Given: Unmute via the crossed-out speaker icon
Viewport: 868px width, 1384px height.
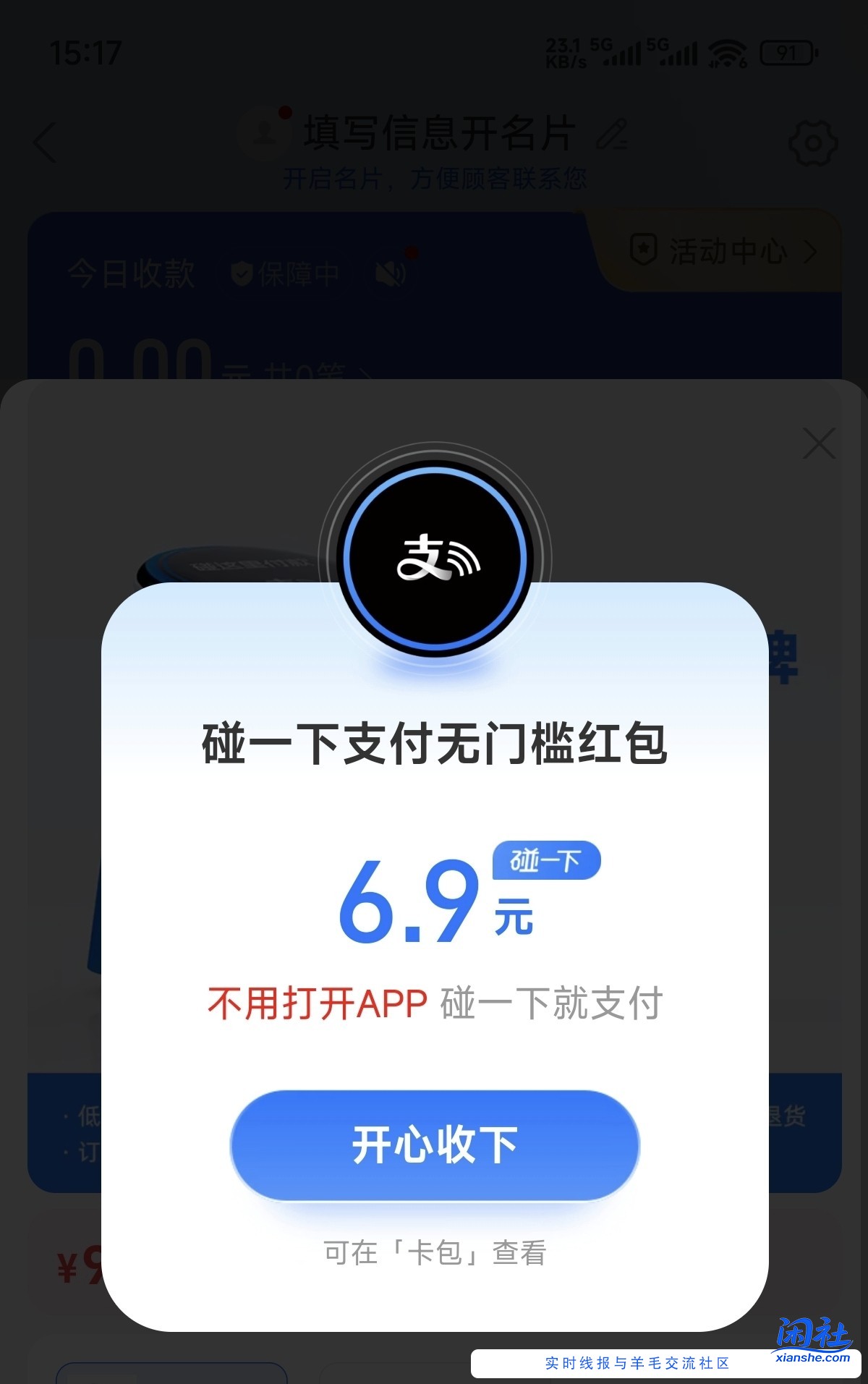Looking at the screenshot, I should (x=389, y=275).
